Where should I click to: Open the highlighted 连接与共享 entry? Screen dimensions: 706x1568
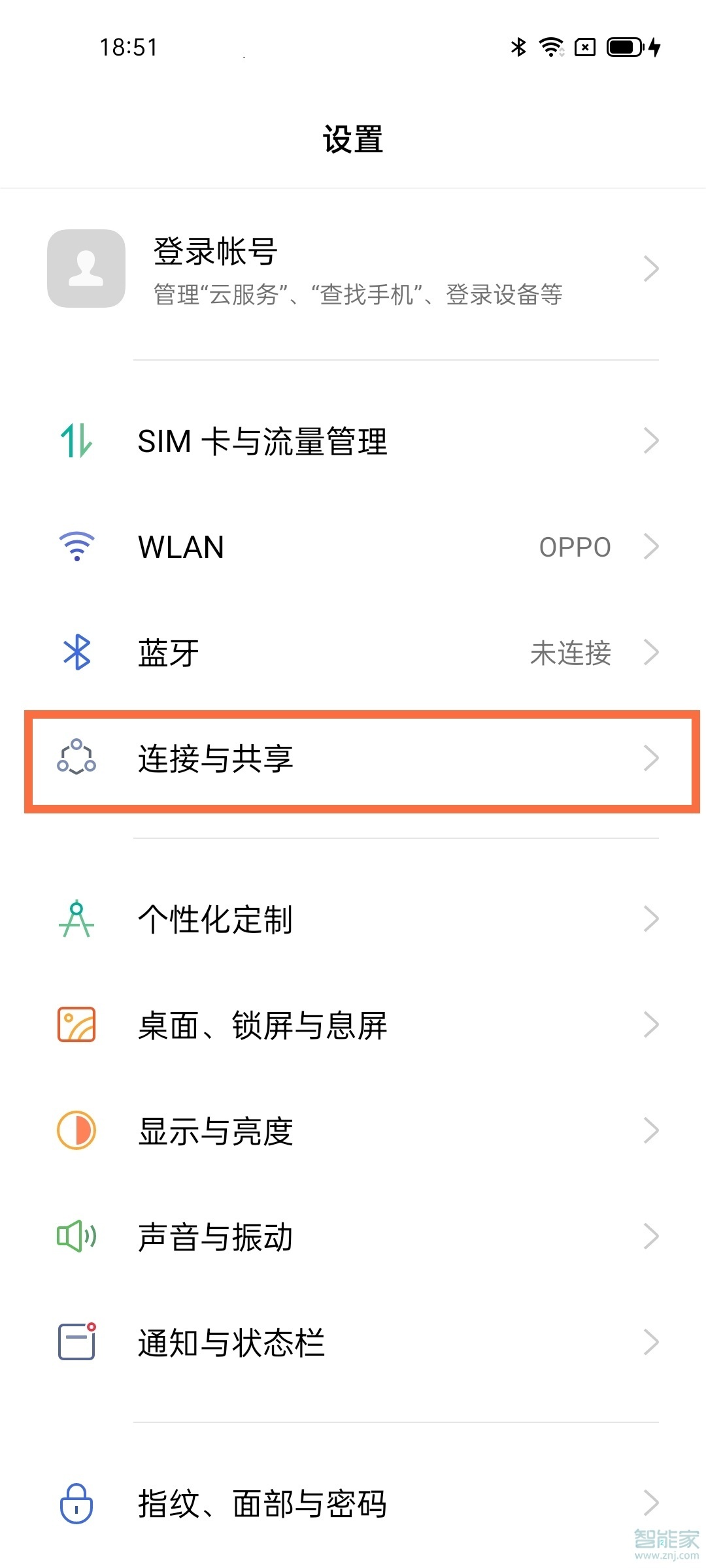353,759
